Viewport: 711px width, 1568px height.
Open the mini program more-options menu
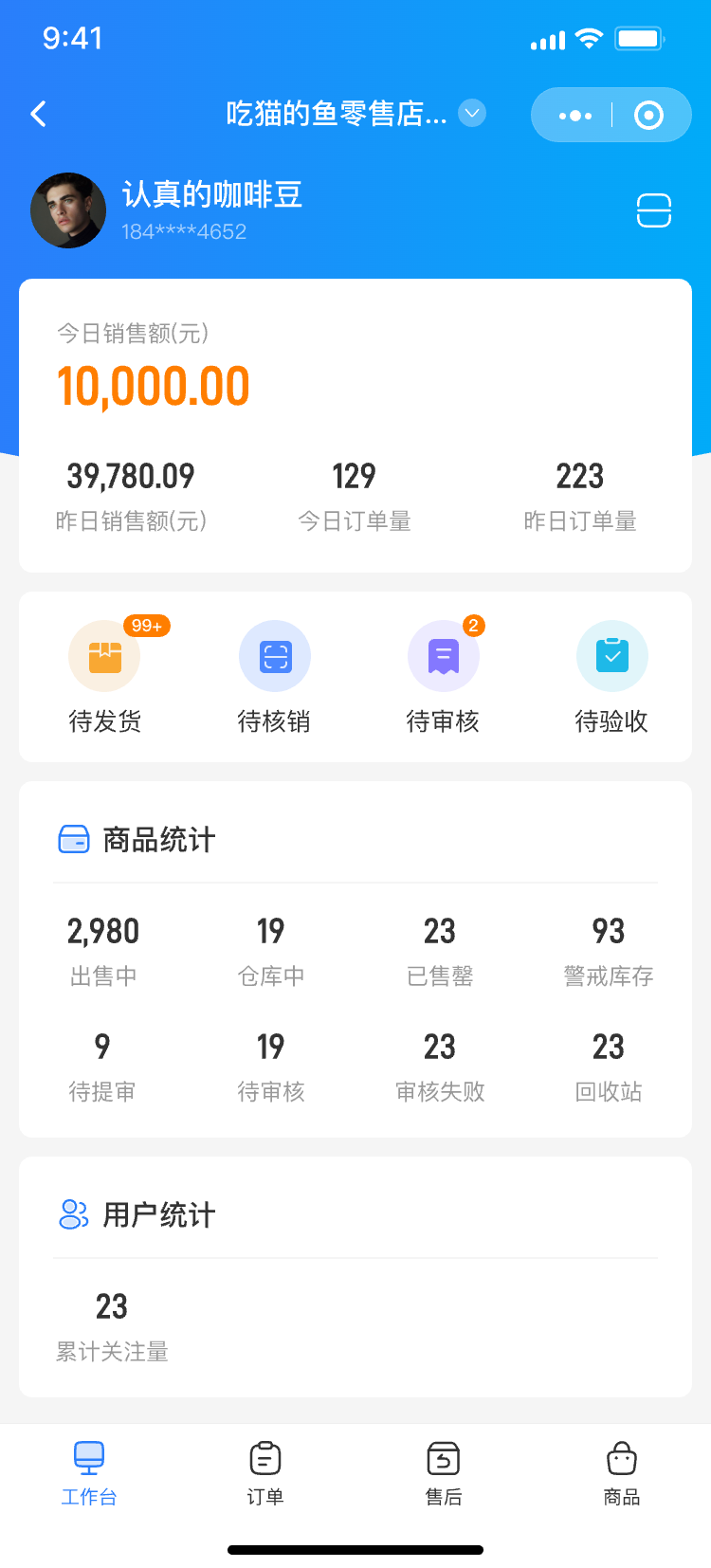(x=574, y=116)
